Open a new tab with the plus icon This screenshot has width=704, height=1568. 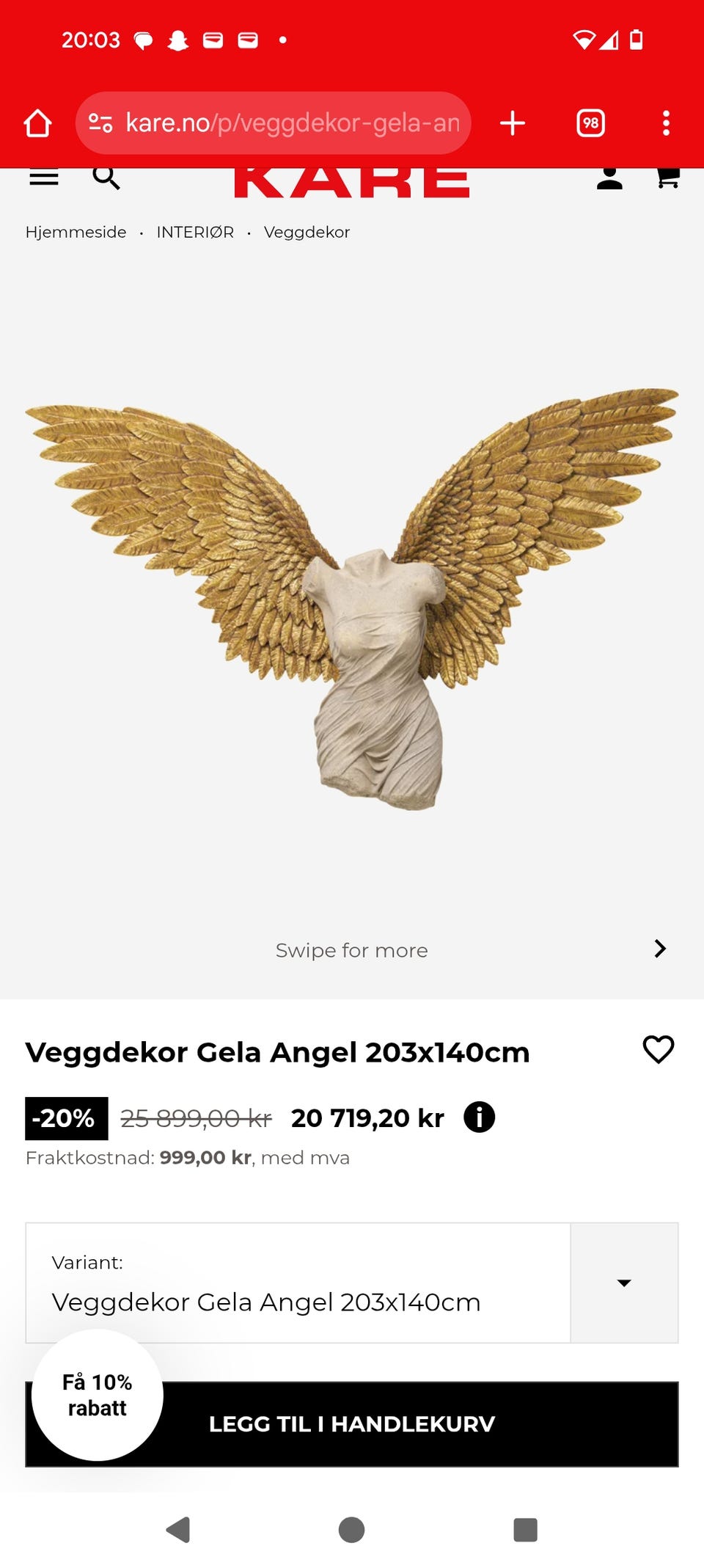[x=513, y=123]
